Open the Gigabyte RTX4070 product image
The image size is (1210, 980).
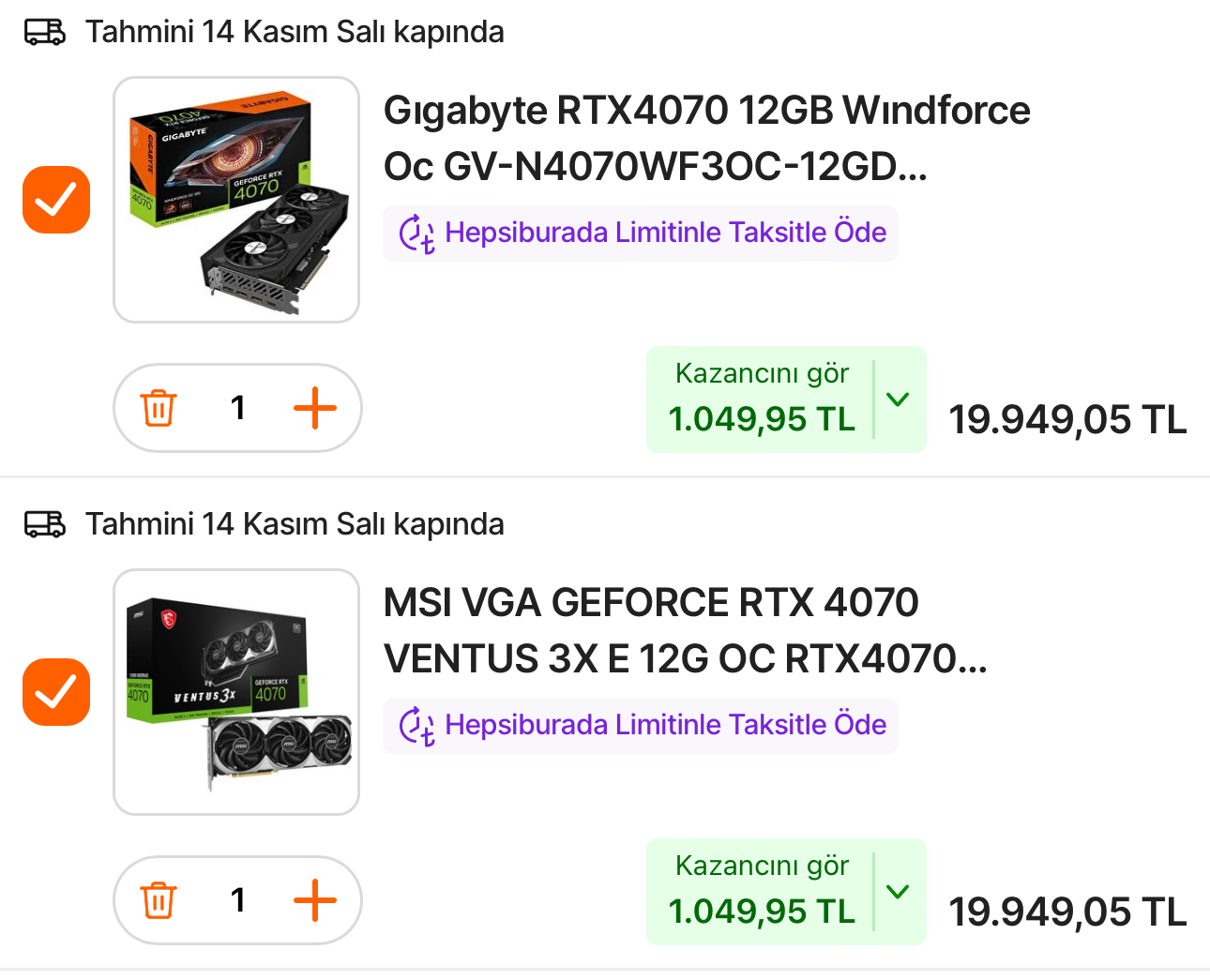[236, 200]
